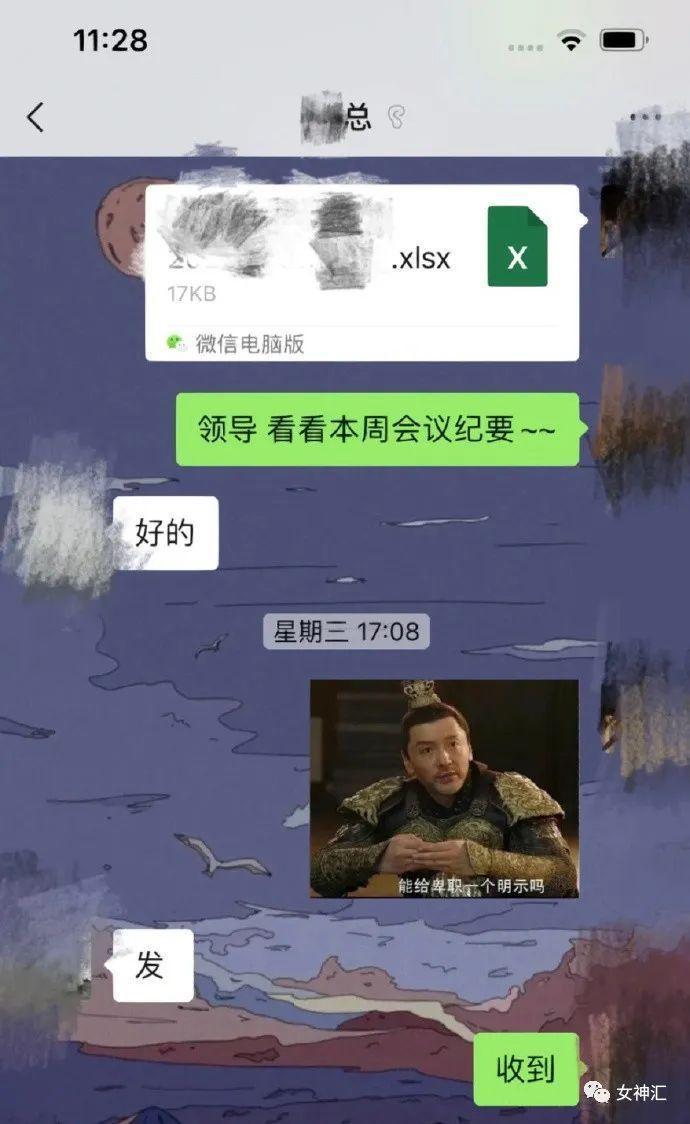
Task: View the sent meme image
Action: (x=444, y=788)
